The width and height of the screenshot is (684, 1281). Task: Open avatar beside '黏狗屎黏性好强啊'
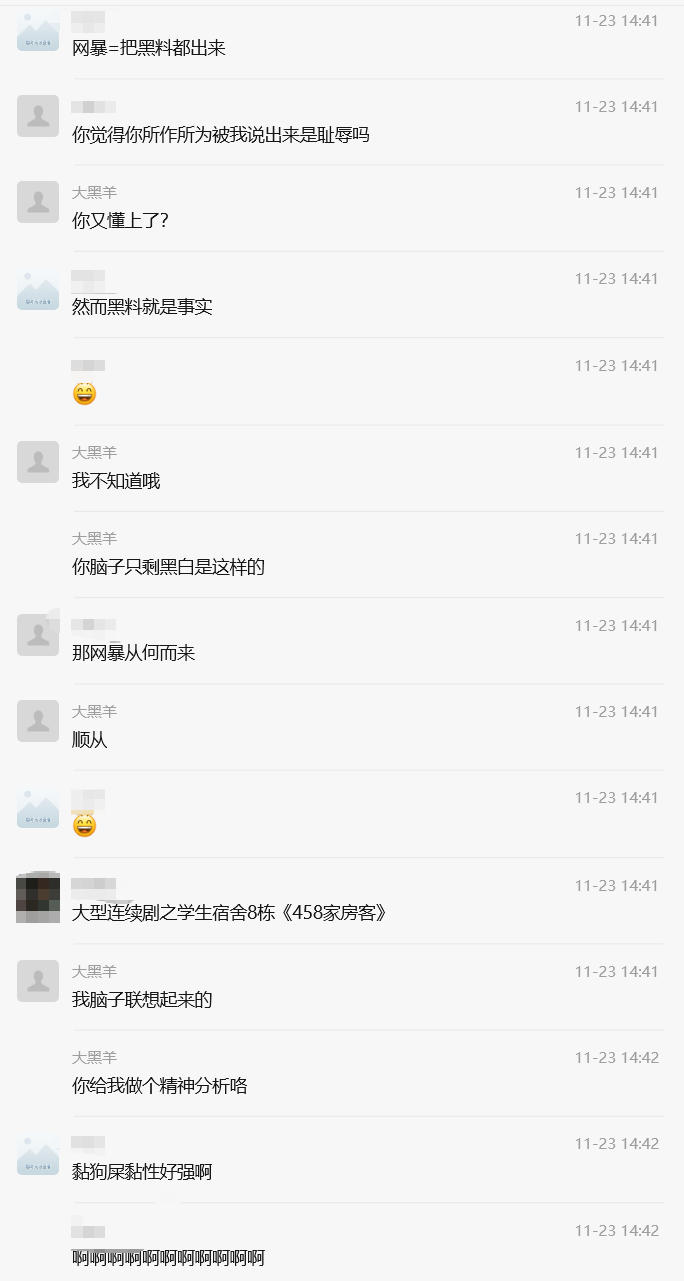(x=38, y=1154)
